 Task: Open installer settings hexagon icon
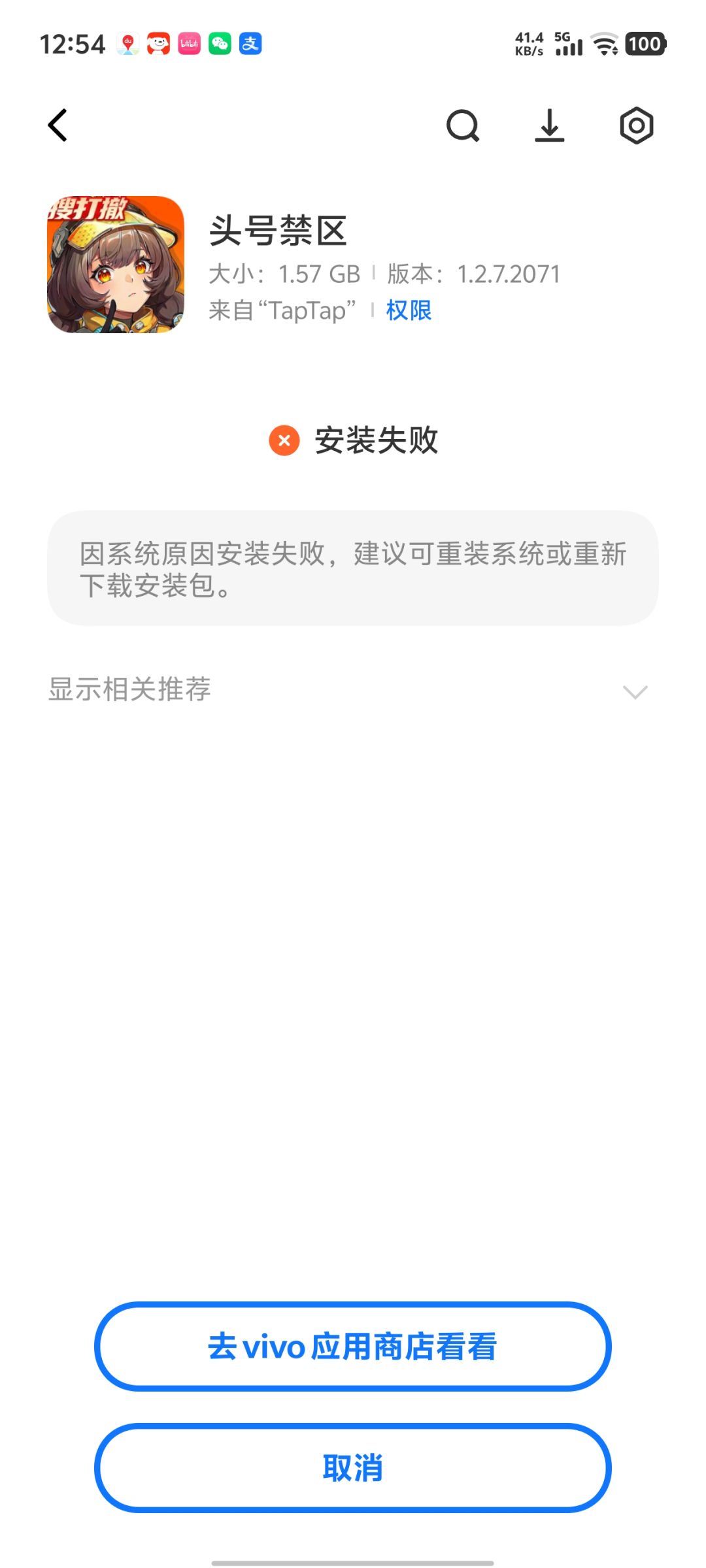click(x=636, y=125)
